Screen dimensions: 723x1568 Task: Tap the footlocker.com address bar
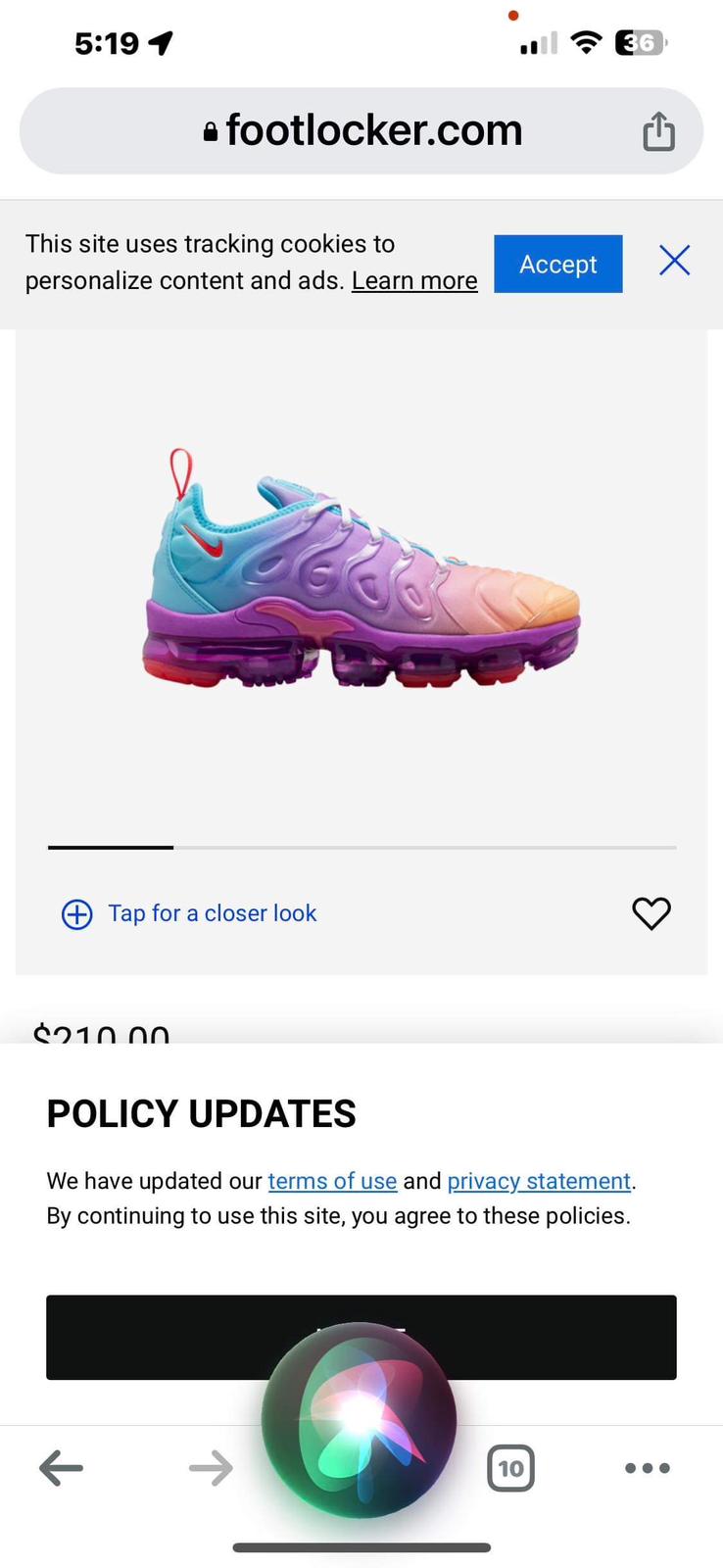pyautogui.click(x=361, y=130)
